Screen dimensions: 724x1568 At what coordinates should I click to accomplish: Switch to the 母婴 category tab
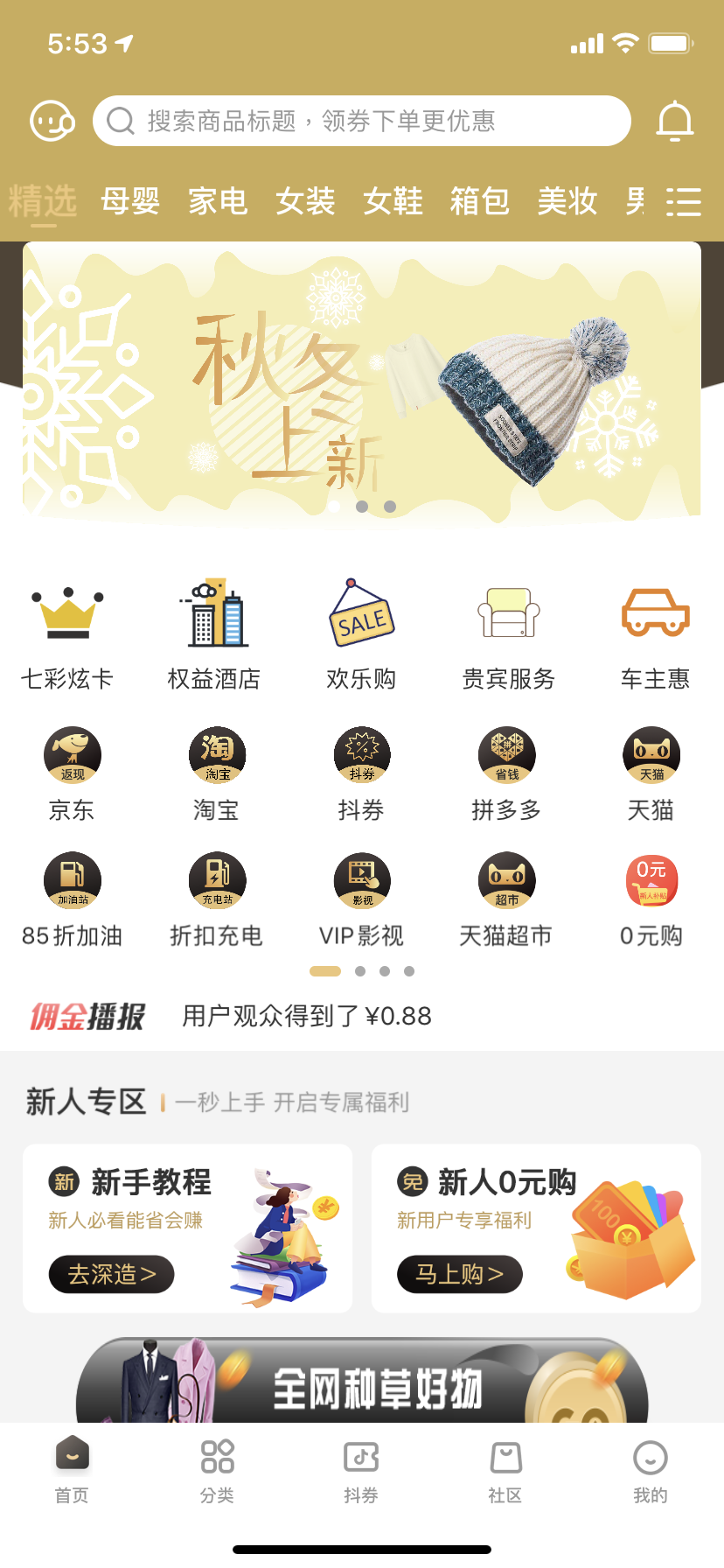click(130, 202)
